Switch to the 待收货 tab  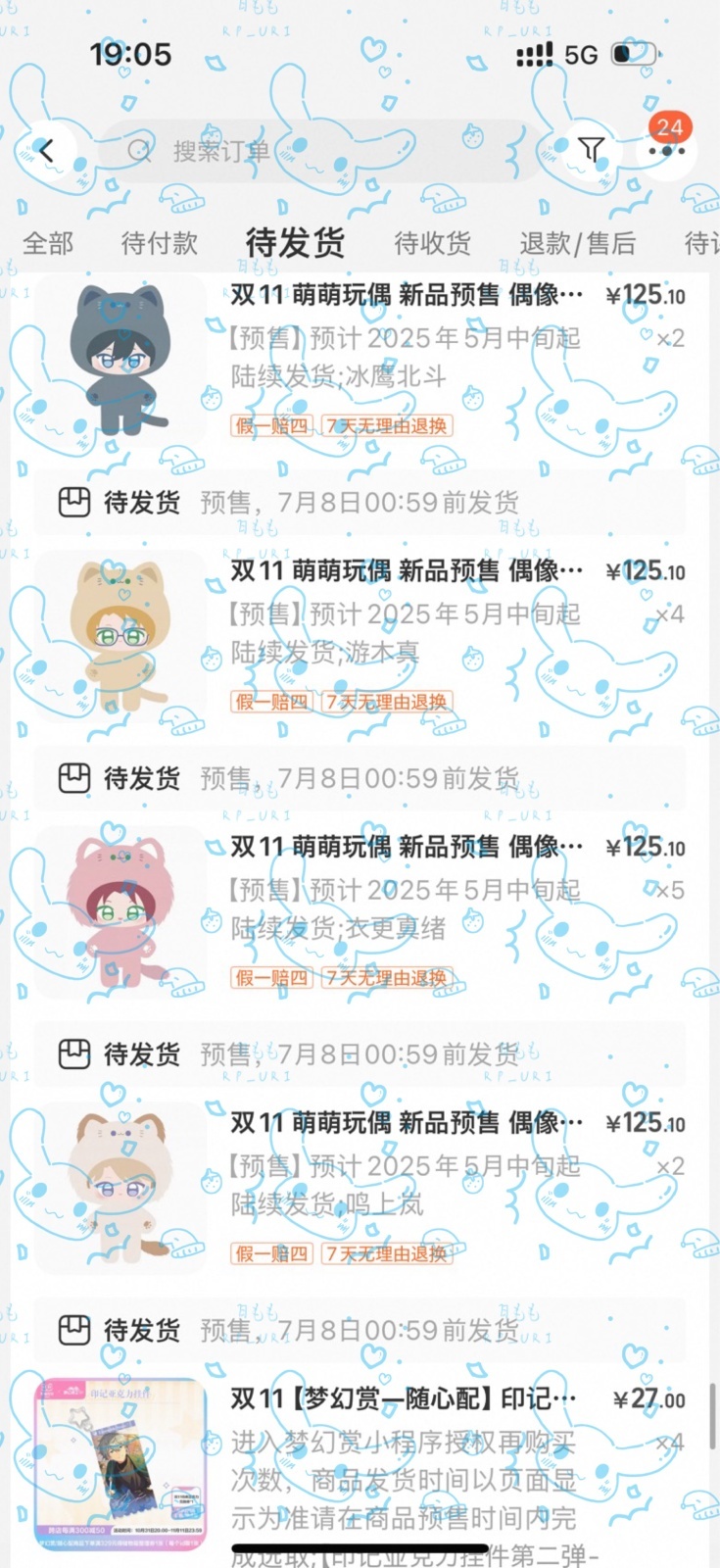[x=432, y=242]
